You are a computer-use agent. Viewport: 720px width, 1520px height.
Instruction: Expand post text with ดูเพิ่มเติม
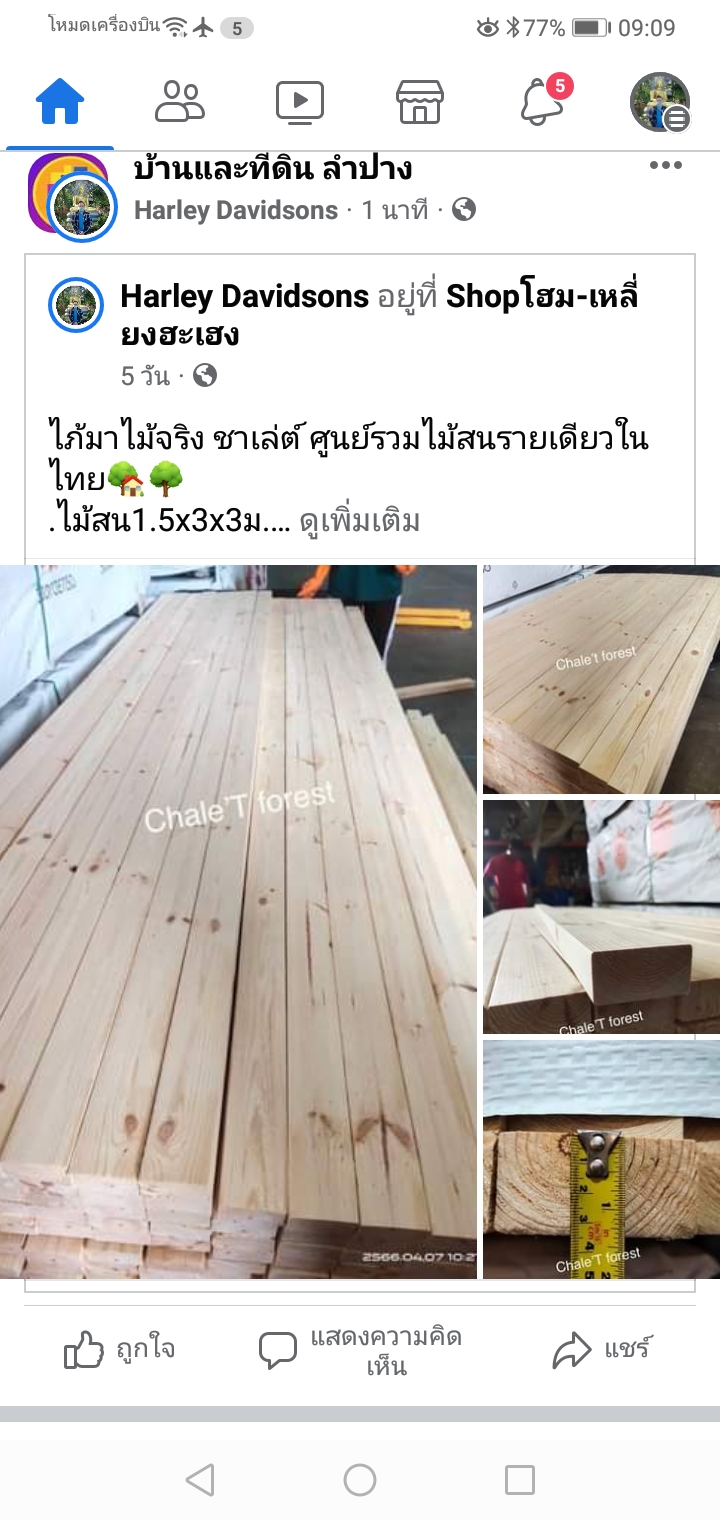coord(360,521)
